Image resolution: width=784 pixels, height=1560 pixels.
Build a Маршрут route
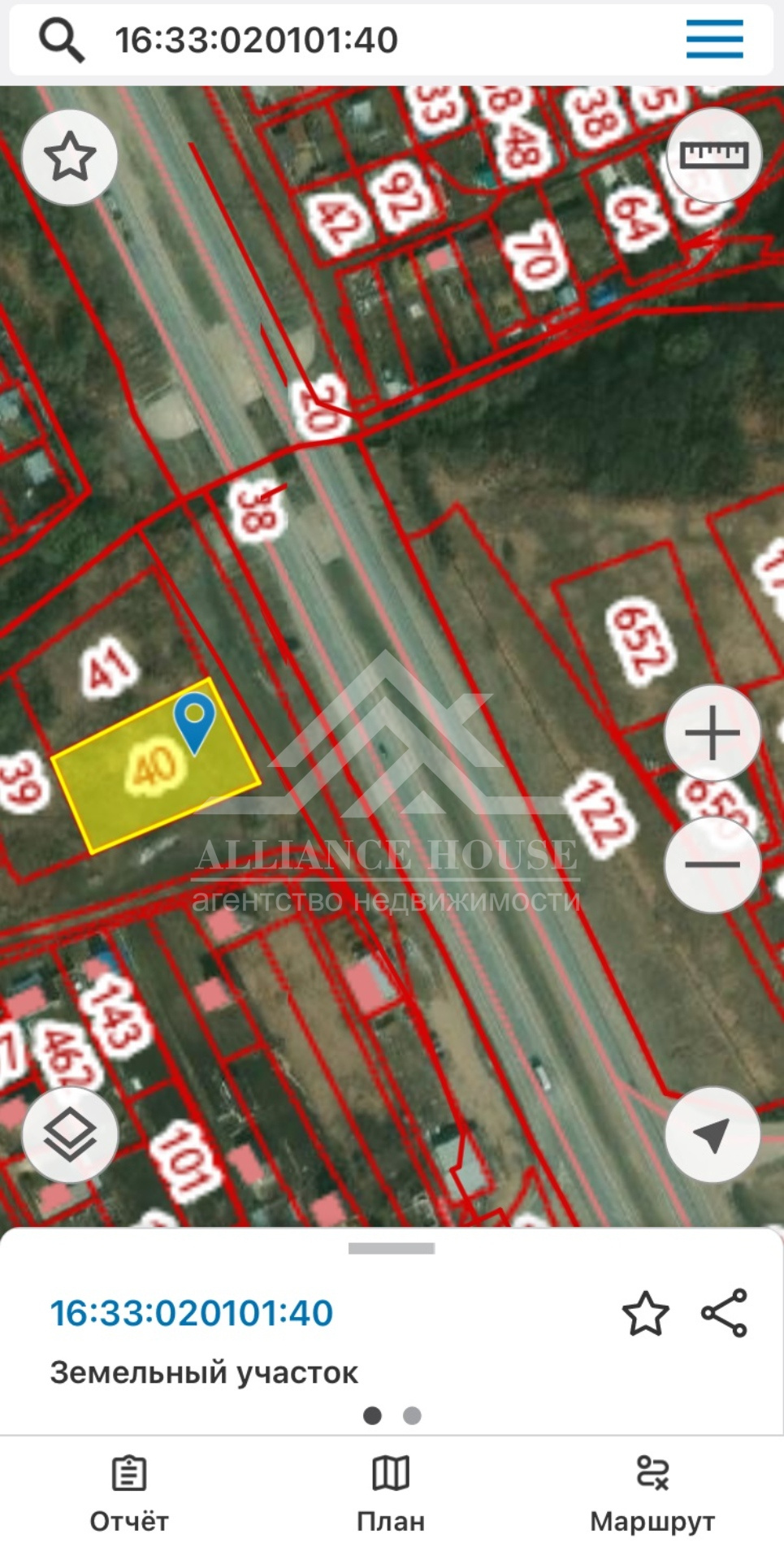click(x=652, y=1495)
